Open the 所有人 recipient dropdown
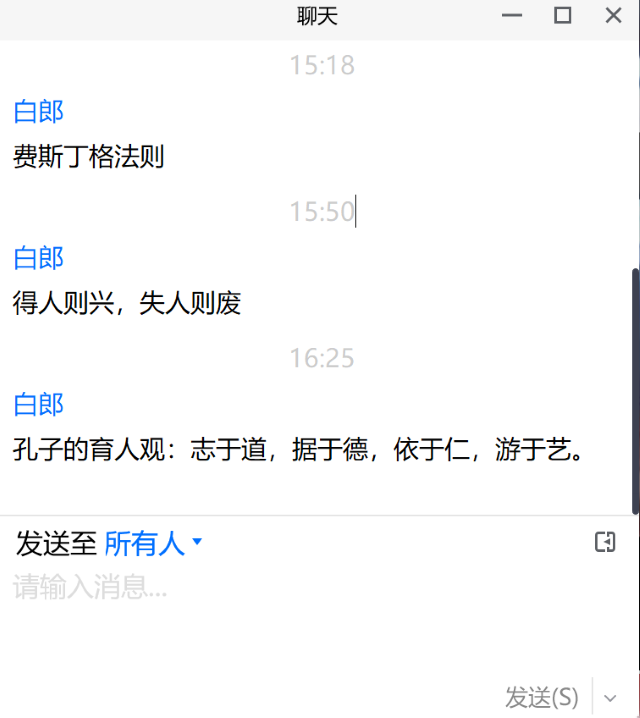The width and height of the screenshot is (640, 718). pos(153,543)
